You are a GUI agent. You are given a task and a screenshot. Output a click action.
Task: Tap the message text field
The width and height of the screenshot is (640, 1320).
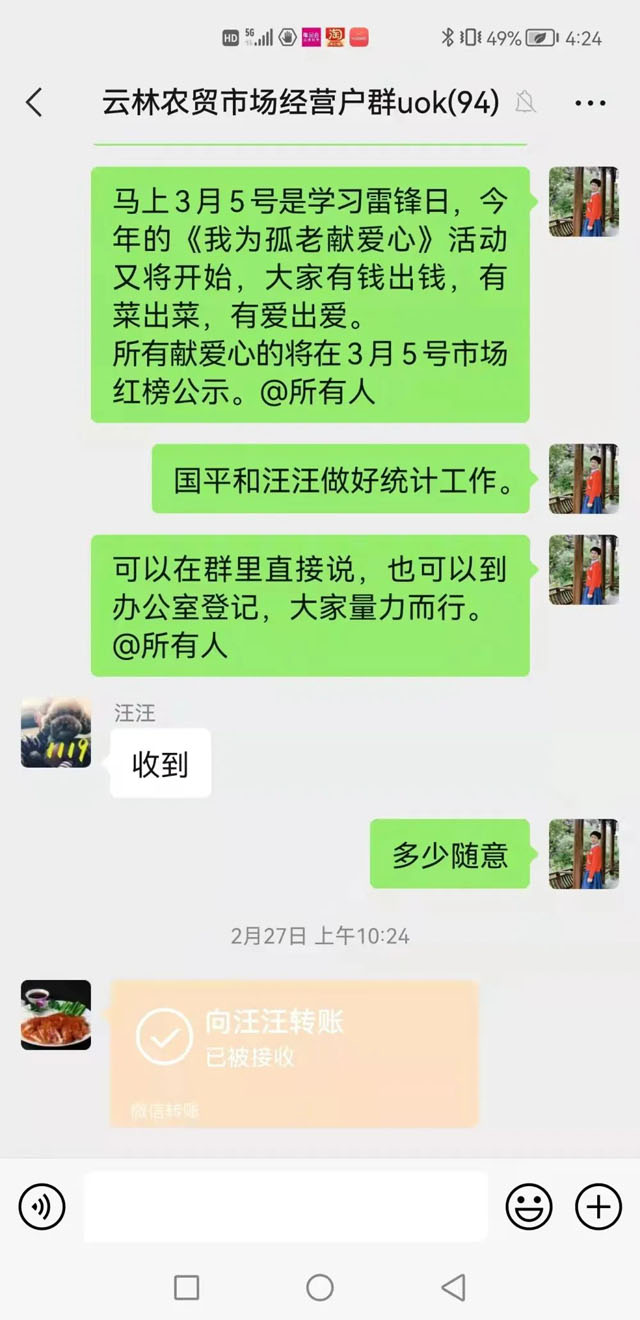click(x=285, y=1207)
